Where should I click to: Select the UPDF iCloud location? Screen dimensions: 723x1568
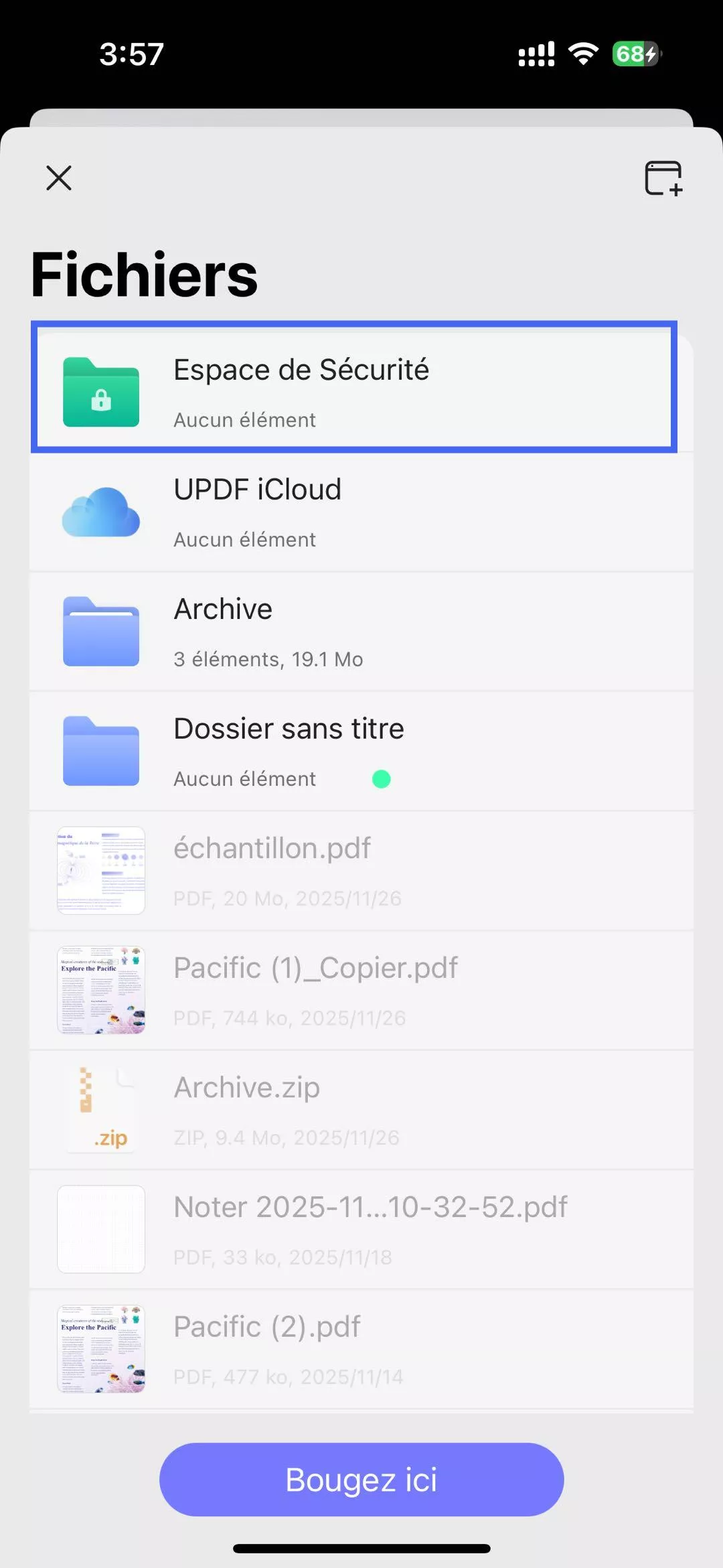[360, 512]
